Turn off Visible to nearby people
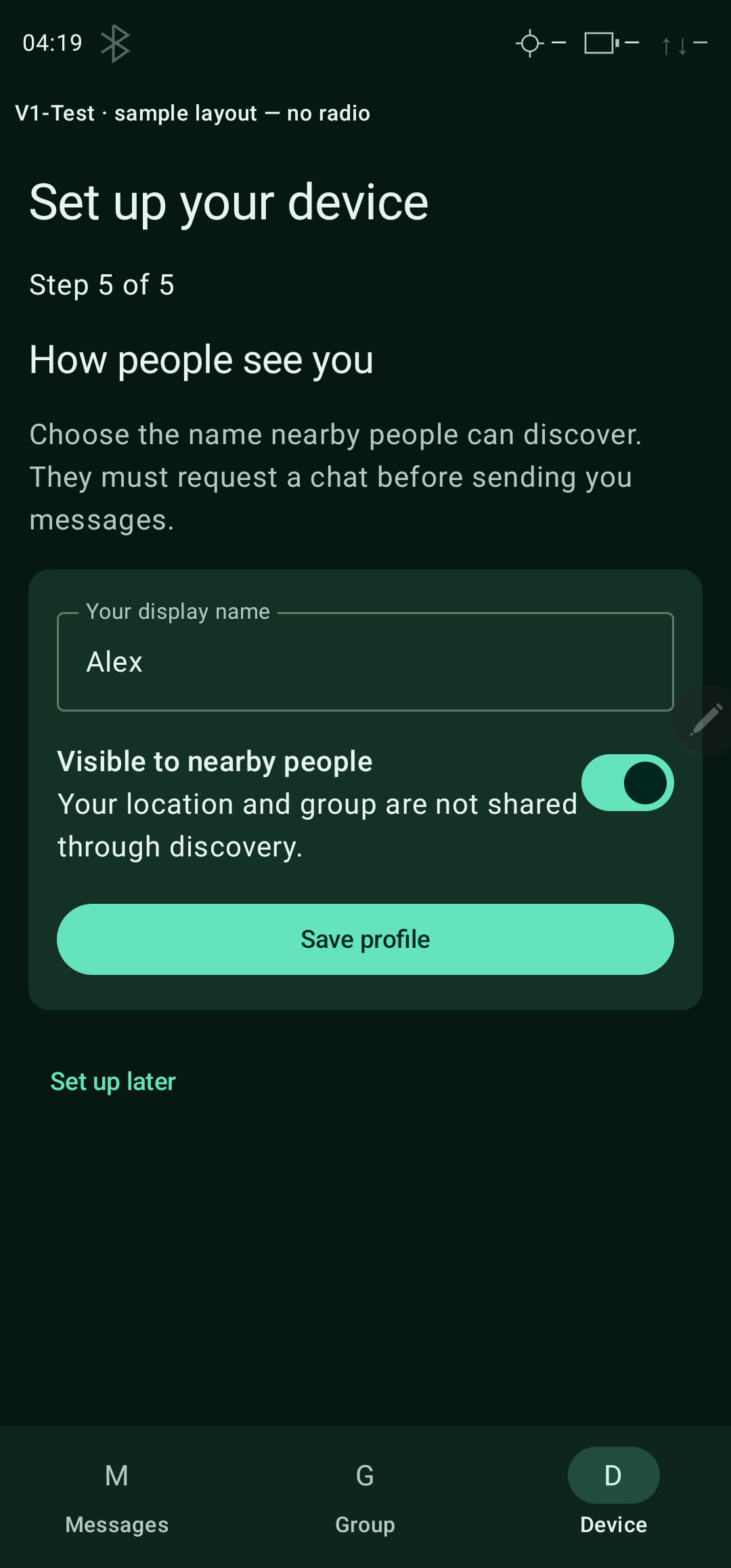Viewport: 731px width, 1568px height. [x=627, y=783]
